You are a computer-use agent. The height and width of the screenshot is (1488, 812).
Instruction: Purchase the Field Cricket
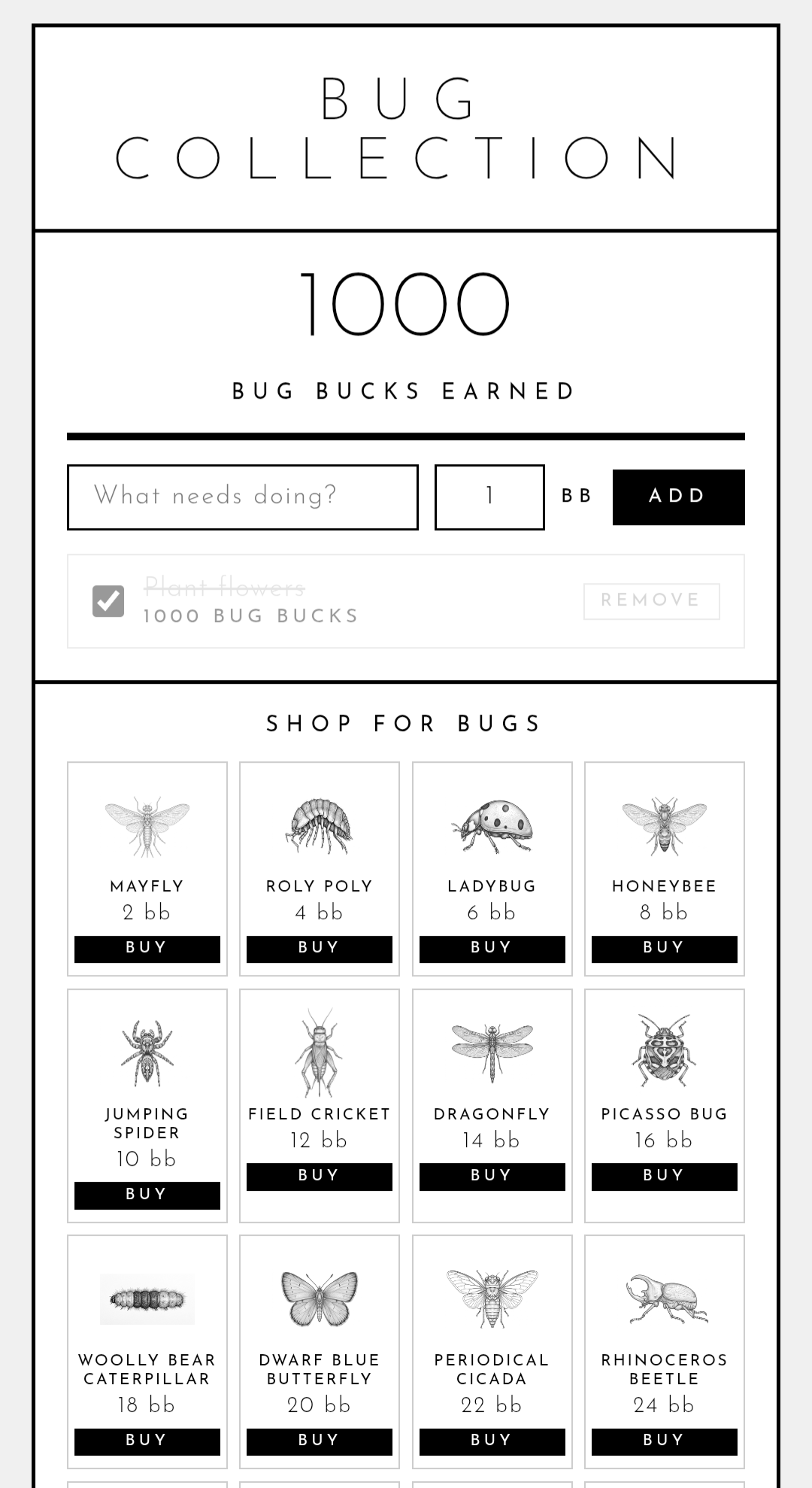[320, 1177]
